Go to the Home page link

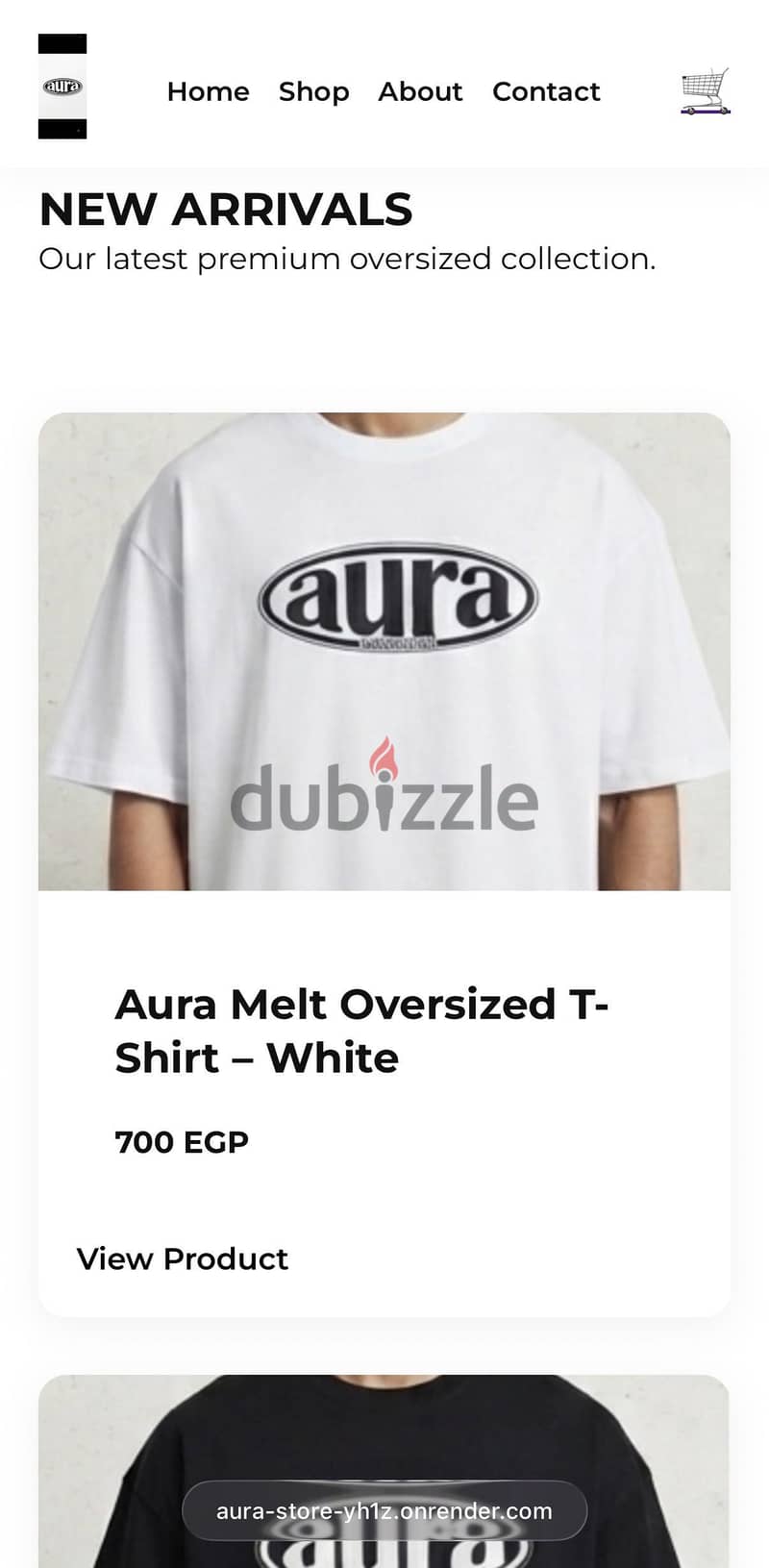[208, 91]
